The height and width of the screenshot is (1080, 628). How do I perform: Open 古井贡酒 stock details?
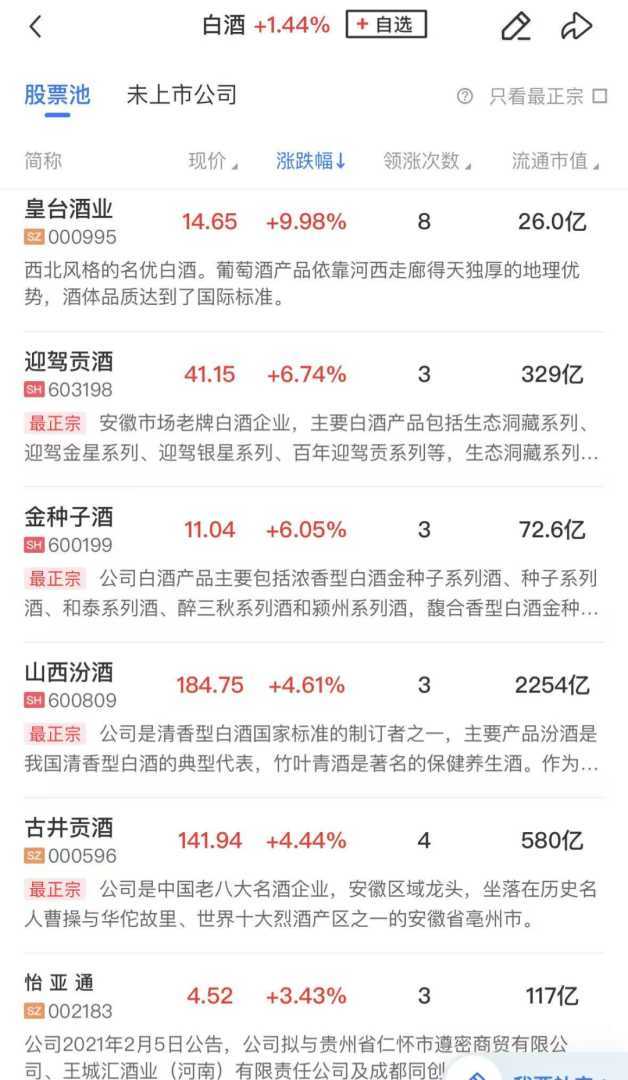click(69, 828)
